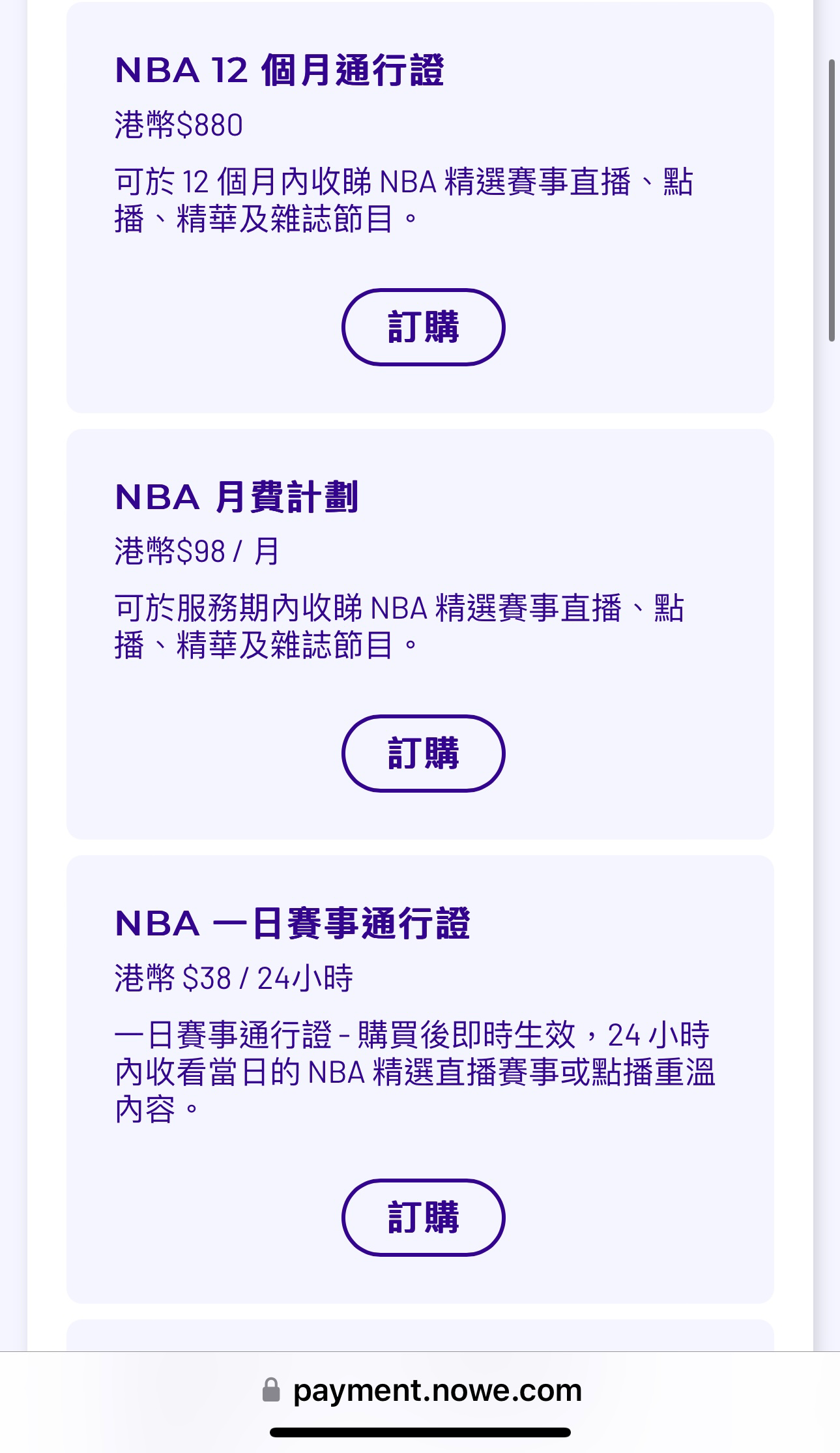Order the NBA 一日賽事通行證 pass
The image size is (840, 1453).
pyautogui.click(x=423, y=1217)
